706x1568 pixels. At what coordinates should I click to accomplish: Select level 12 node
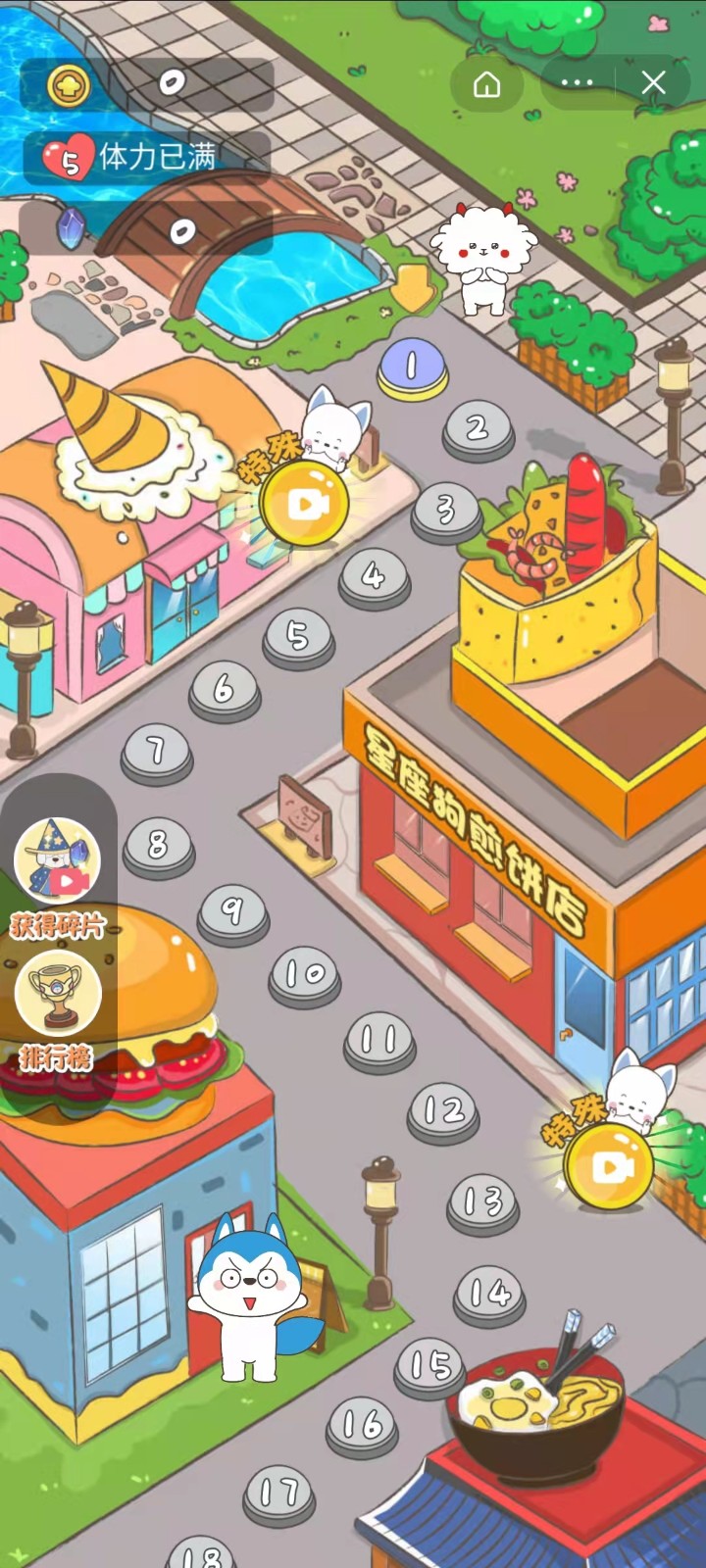[x=443, y=1113]
